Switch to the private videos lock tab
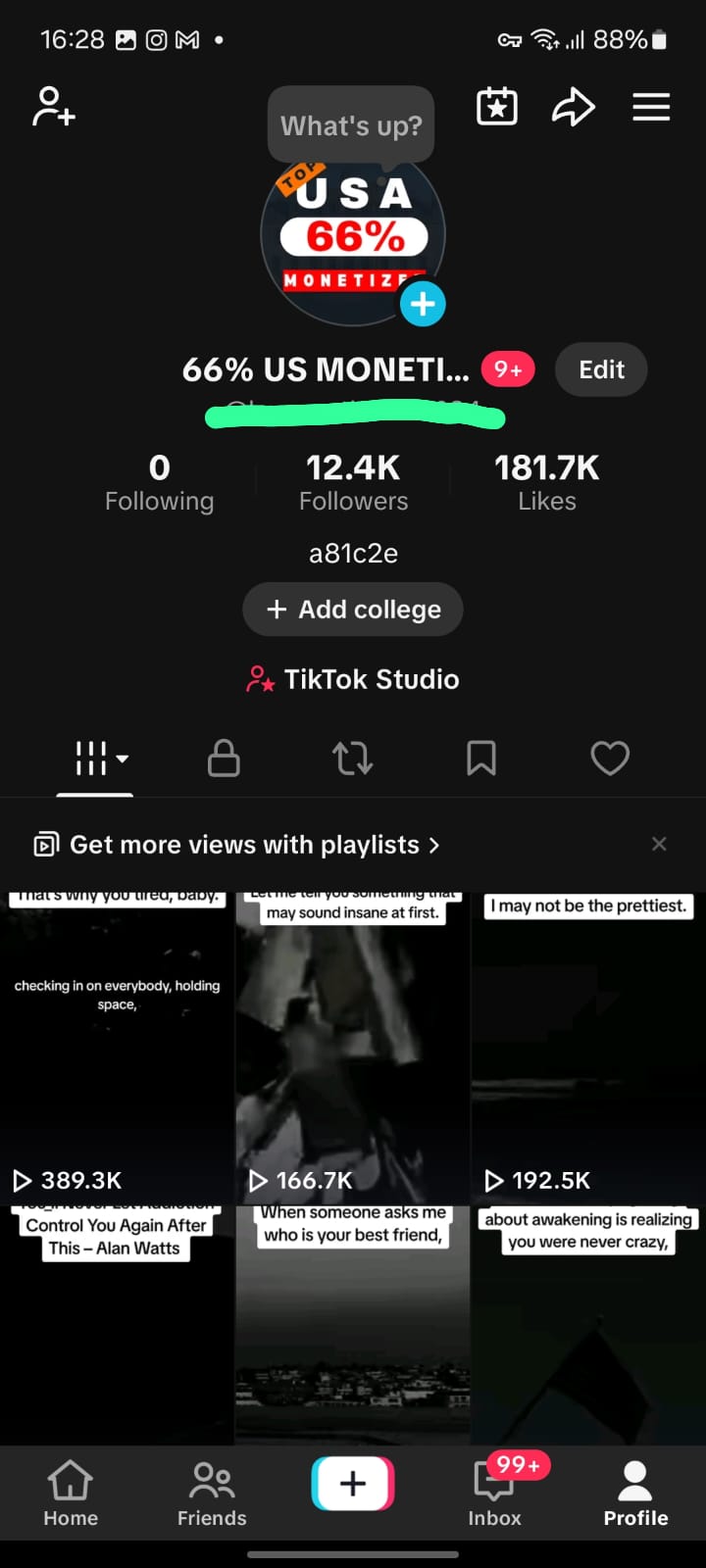706x1568 pixels. [x=224, y=759]
